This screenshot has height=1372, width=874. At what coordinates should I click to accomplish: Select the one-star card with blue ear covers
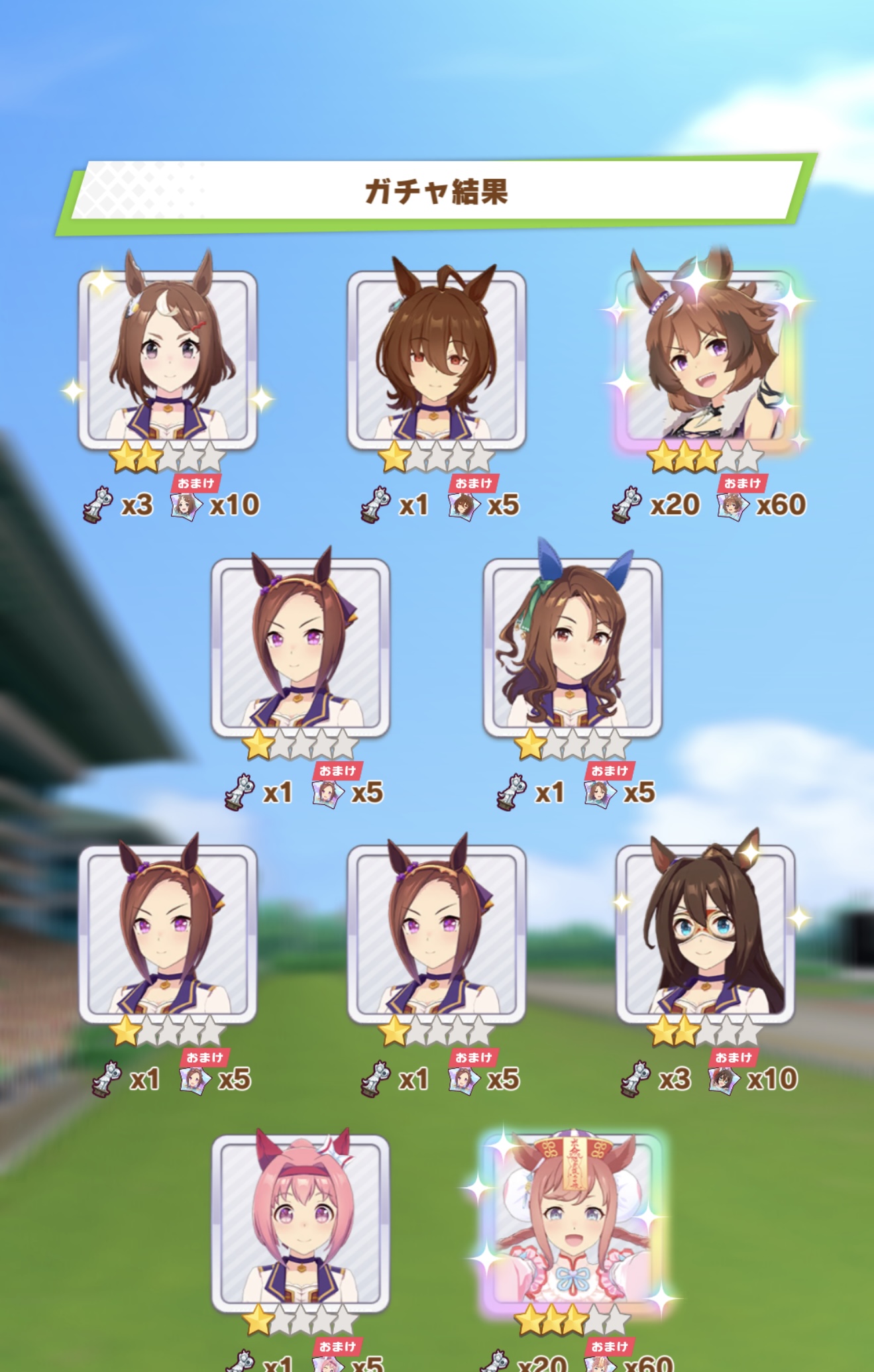pyautogui.click(x=573, y=648)
